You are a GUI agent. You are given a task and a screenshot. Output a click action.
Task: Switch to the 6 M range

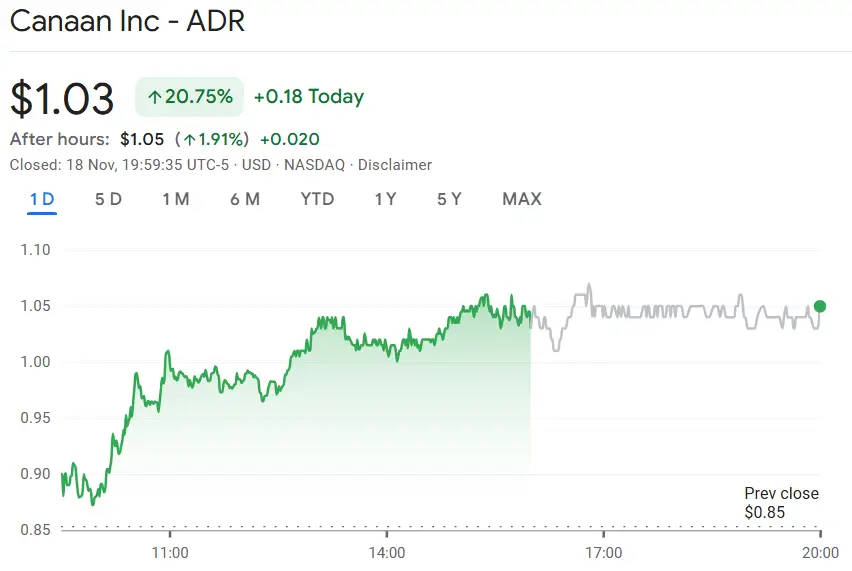[245, 199]
